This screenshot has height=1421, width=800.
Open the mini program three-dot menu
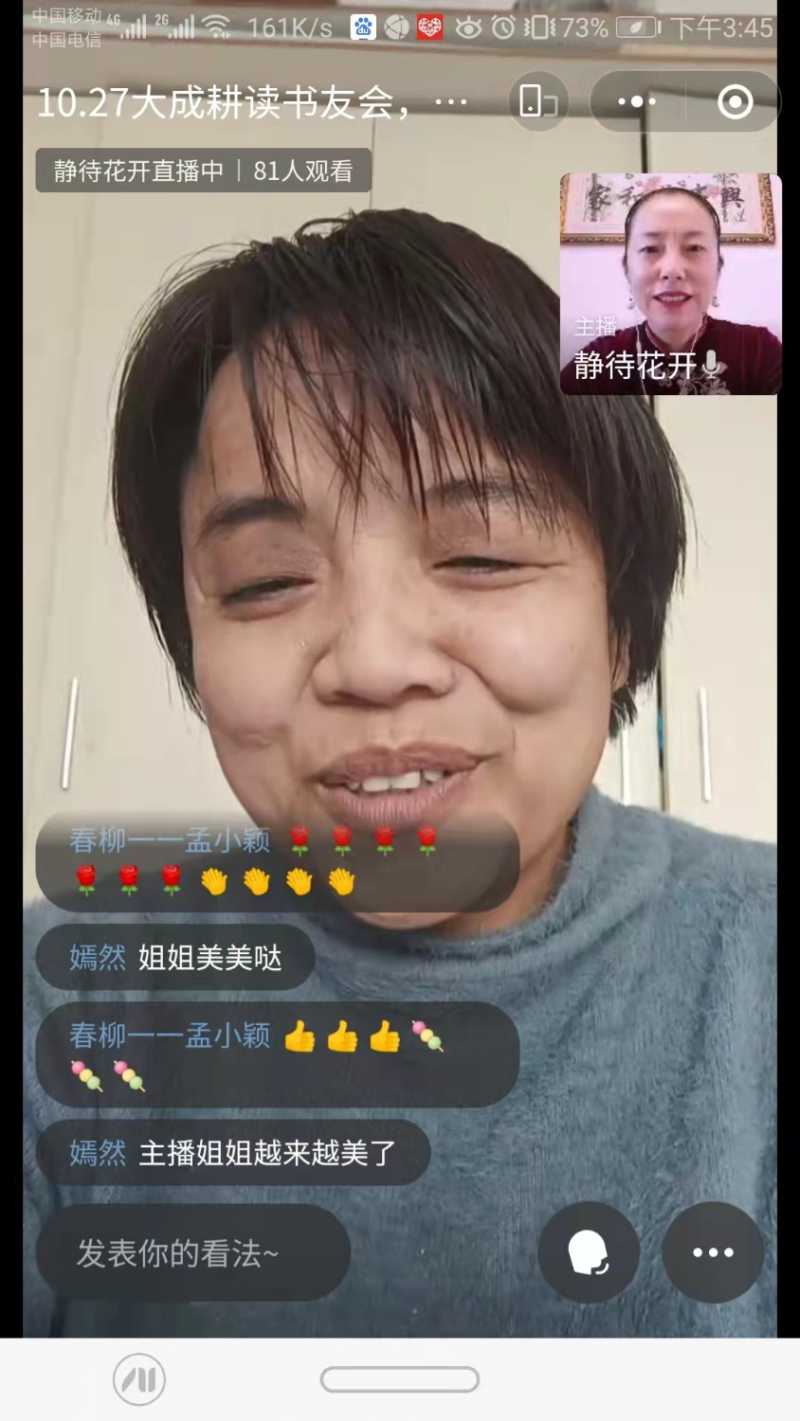[x=637, y=101]
